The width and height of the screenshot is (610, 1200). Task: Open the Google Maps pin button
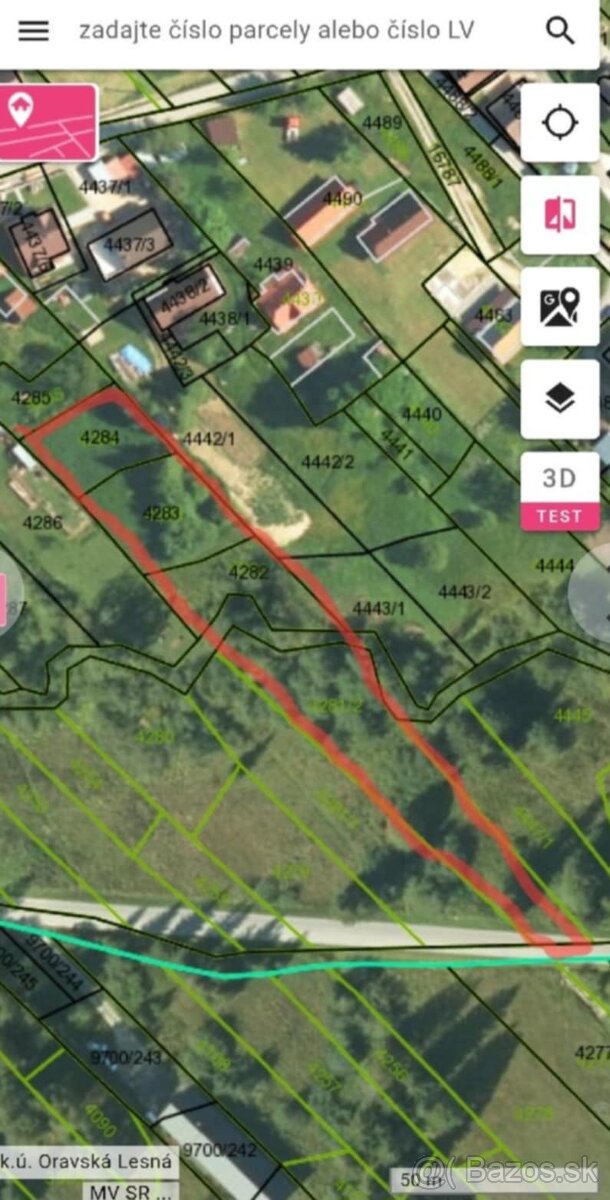click(560, 307)
